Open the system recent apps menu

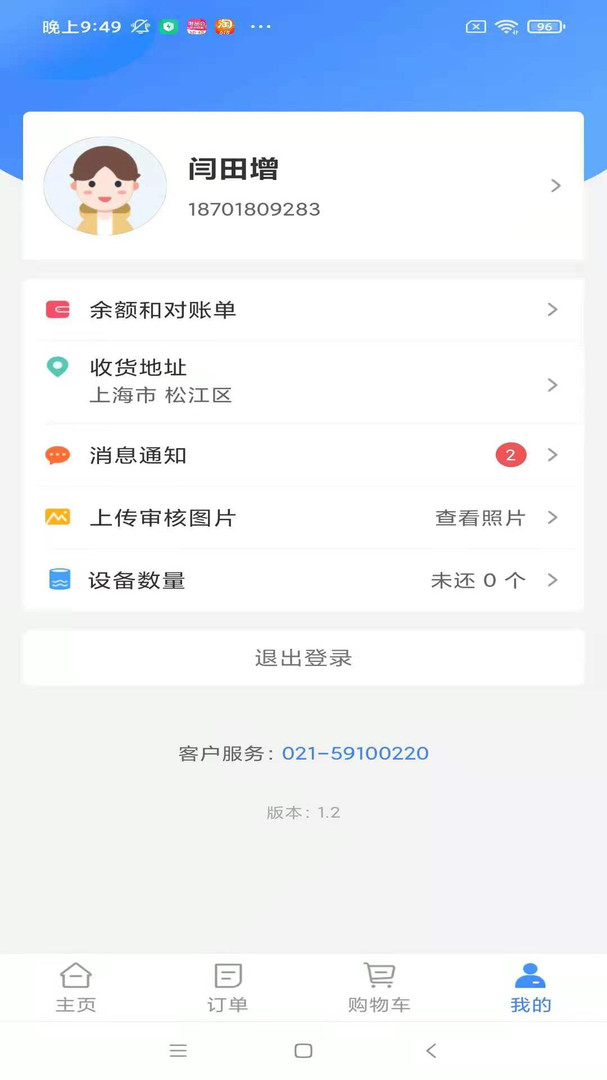coord(178,1050)
